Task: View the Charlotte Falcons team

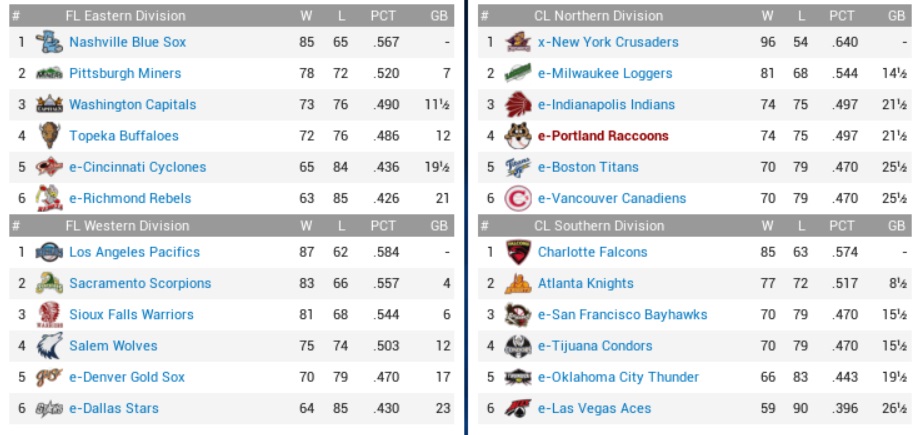Action: pos(592,252)
